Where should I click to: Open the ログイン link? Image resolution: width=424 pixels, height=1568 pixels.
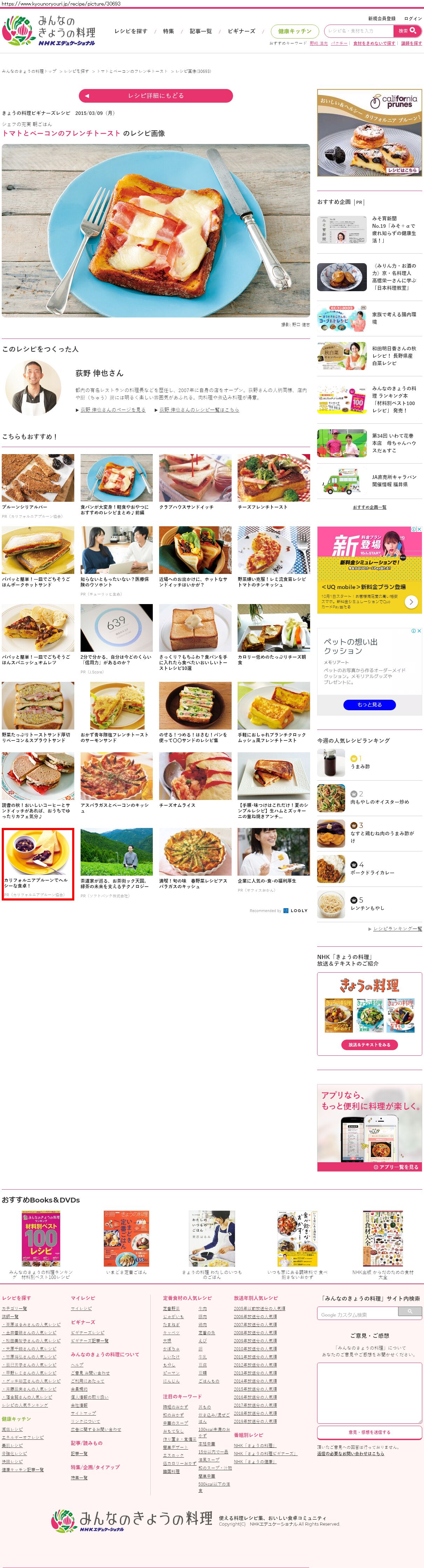coord(412,19)
